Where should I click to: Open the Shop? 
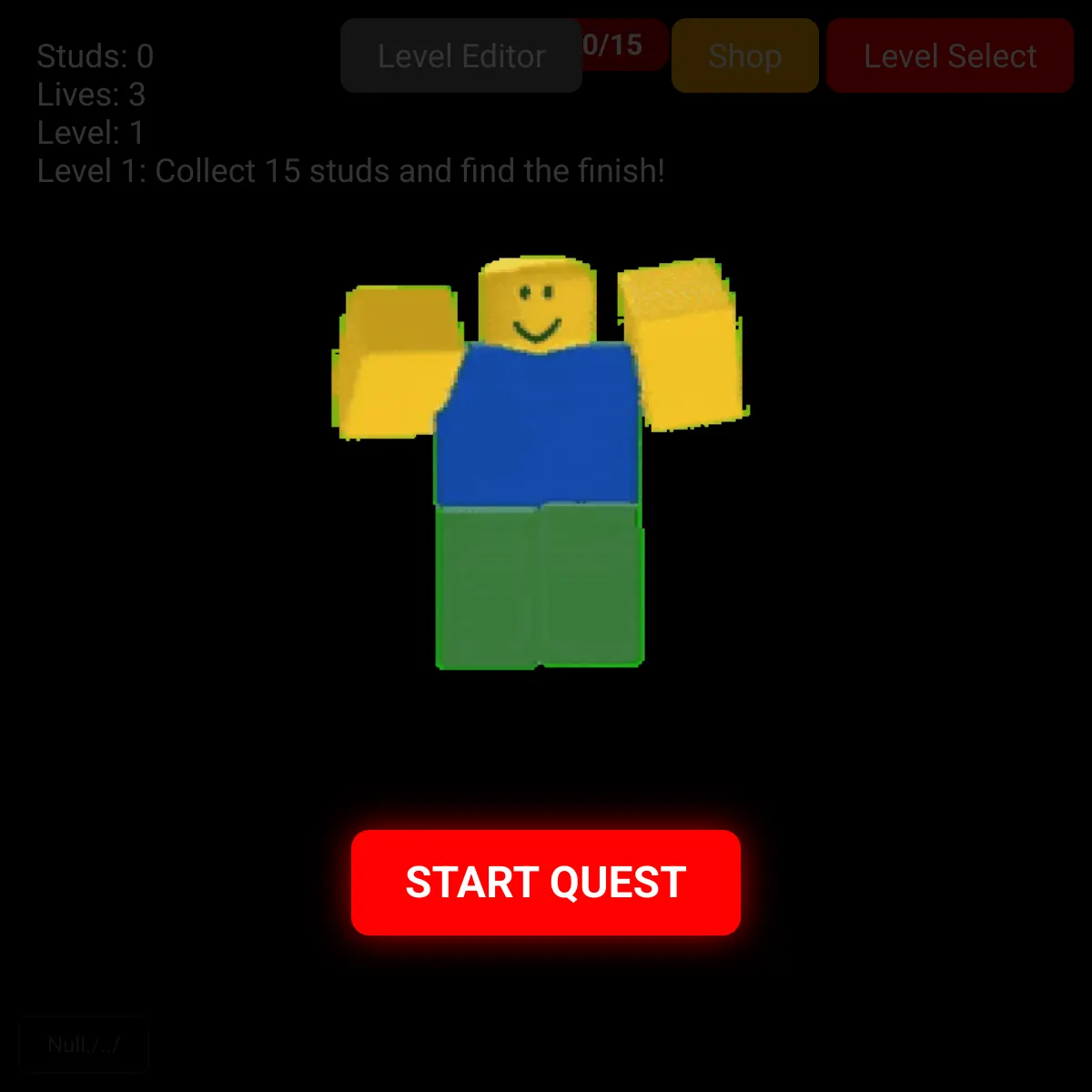click(744, 56)
